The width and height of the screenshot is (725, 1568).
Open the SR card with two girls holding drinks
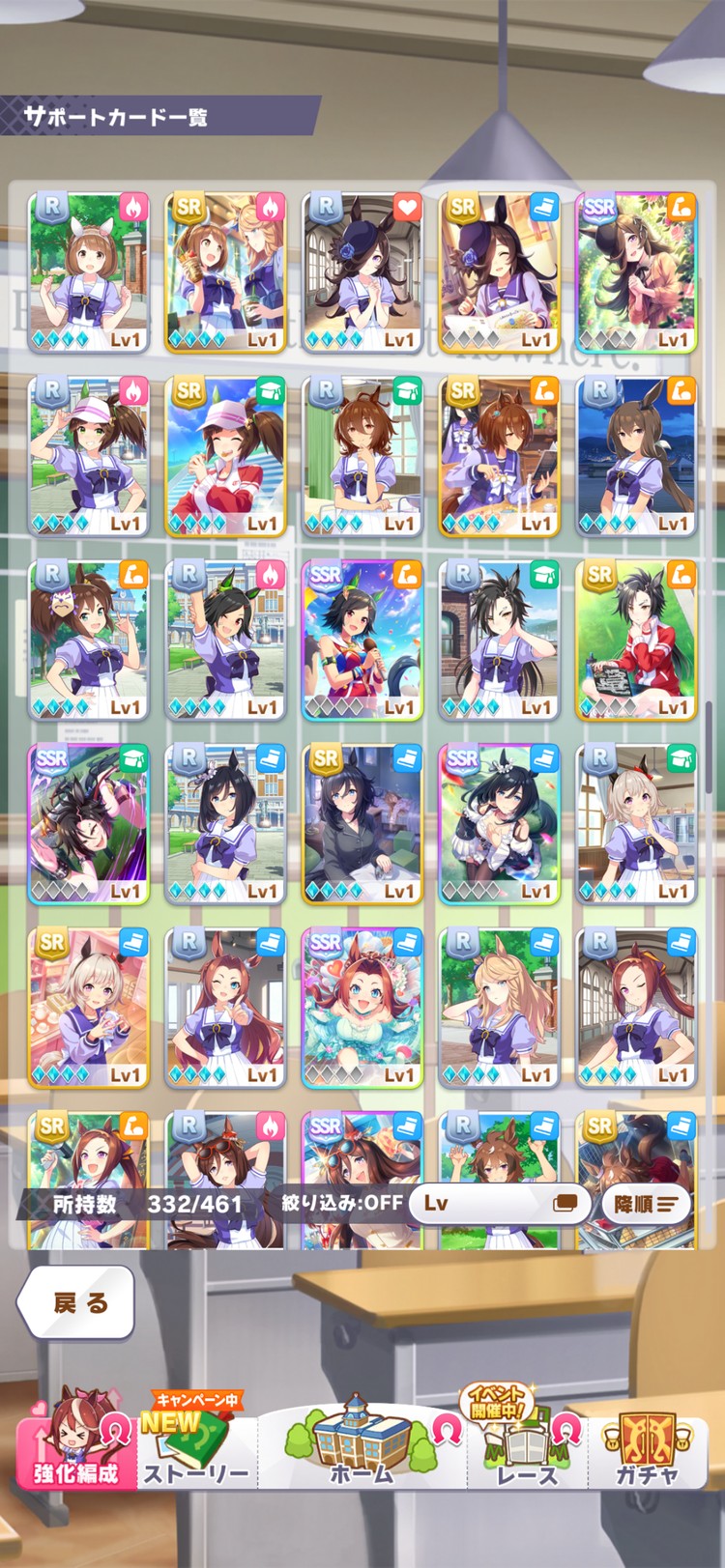pos(225,272)
